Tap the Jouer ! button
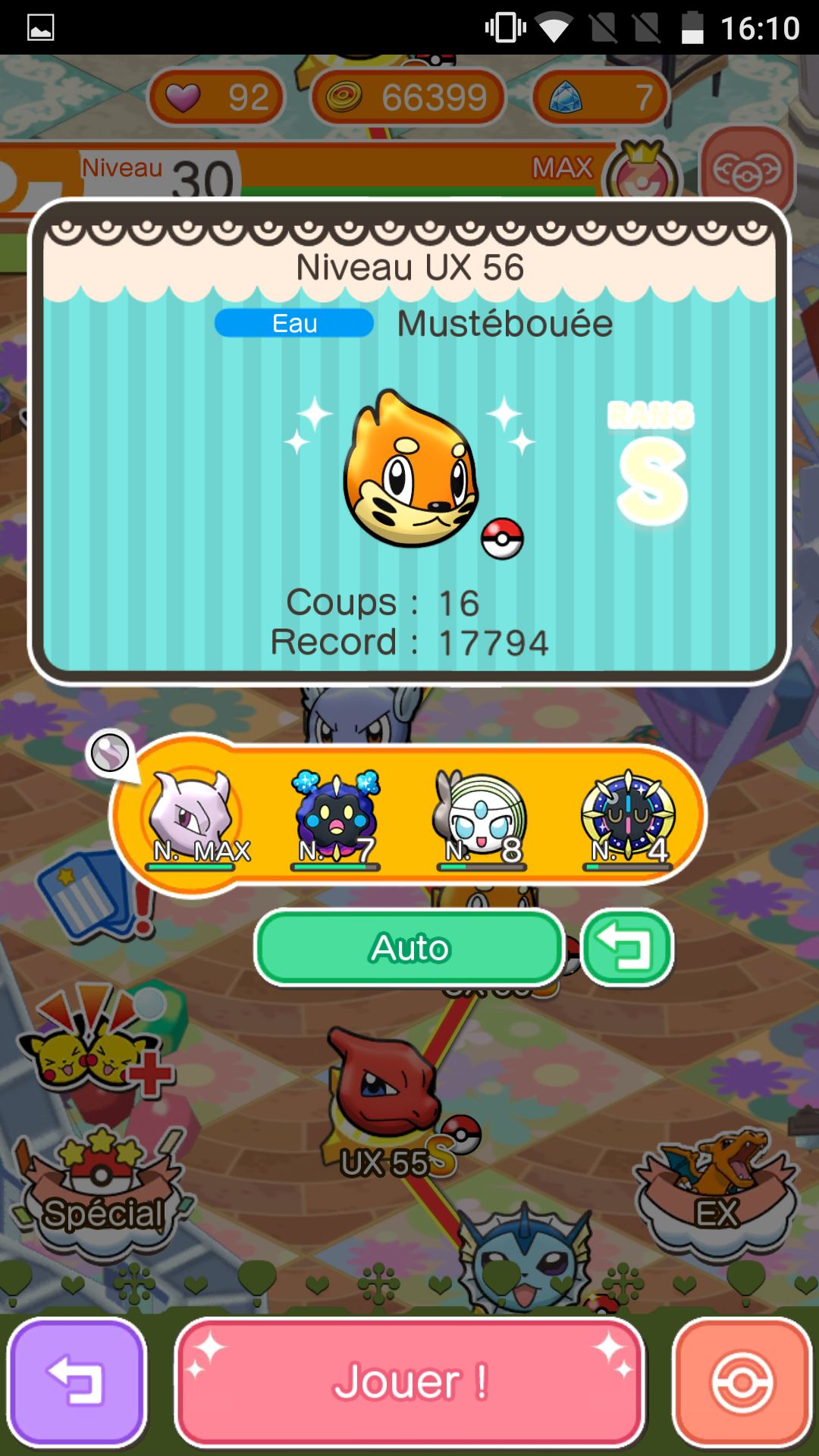This screenshot has width=819, height=1456. pos(409,1382)
